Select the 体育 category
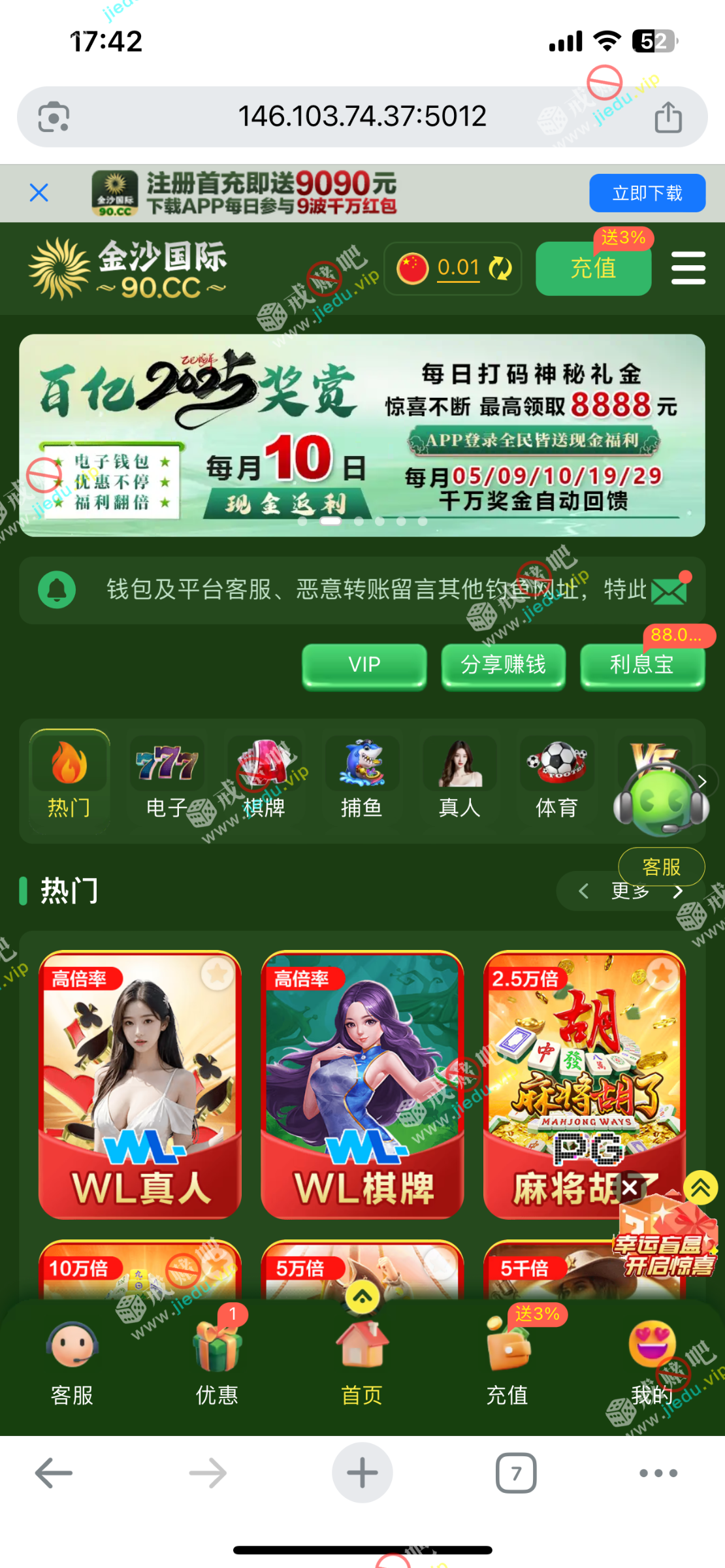725x1568 pixels. (x=556, y=779)
